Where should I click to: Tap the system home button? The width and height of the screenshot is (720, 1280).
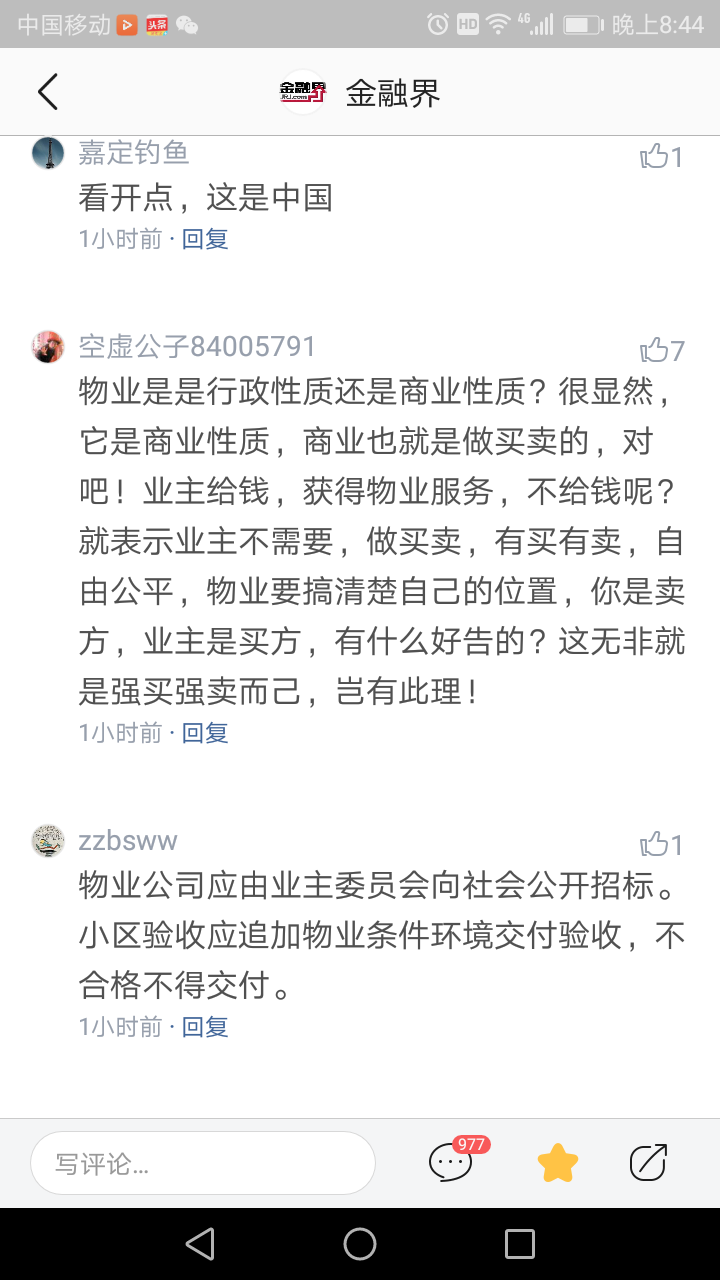coord(360,1244)
